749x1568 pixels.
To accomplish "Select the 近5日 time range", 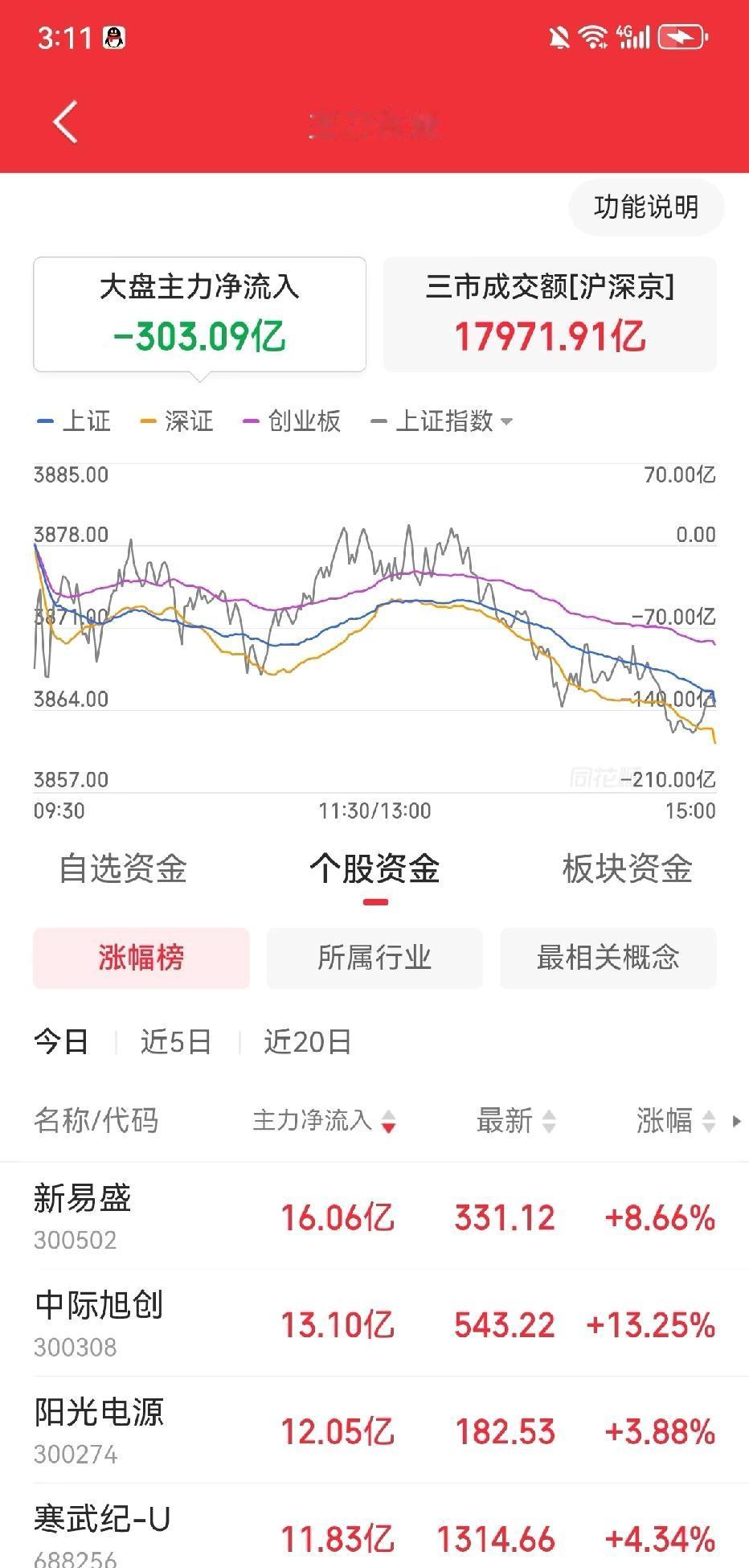I will pyautogui.click(x=176, y=1041).
